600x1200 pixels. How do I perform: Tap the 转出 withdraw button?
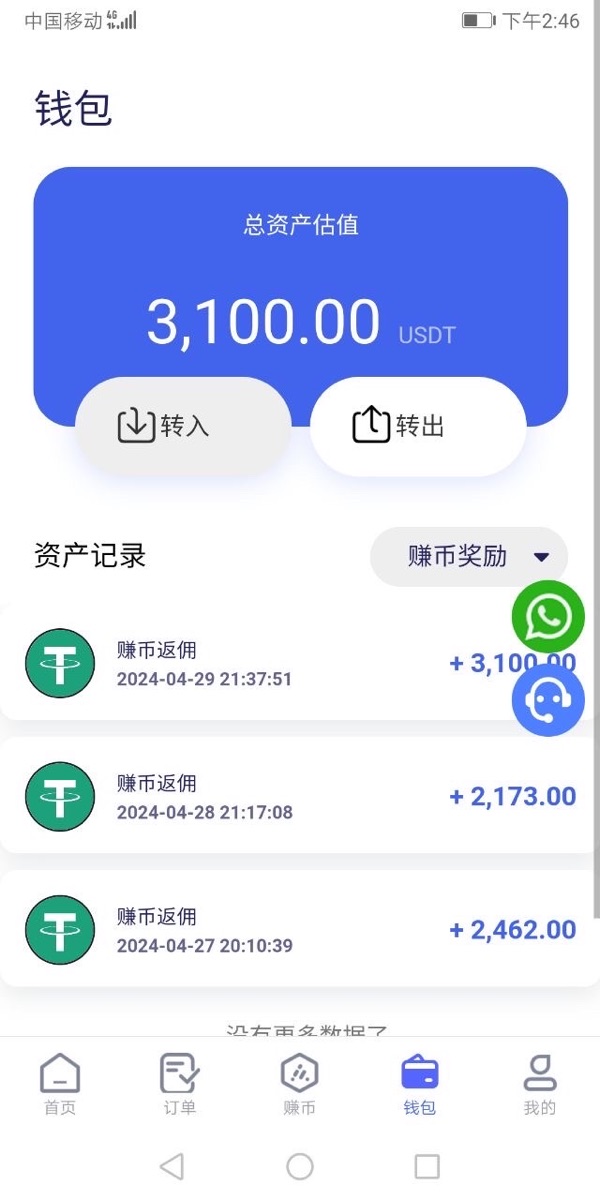(418, 426)
